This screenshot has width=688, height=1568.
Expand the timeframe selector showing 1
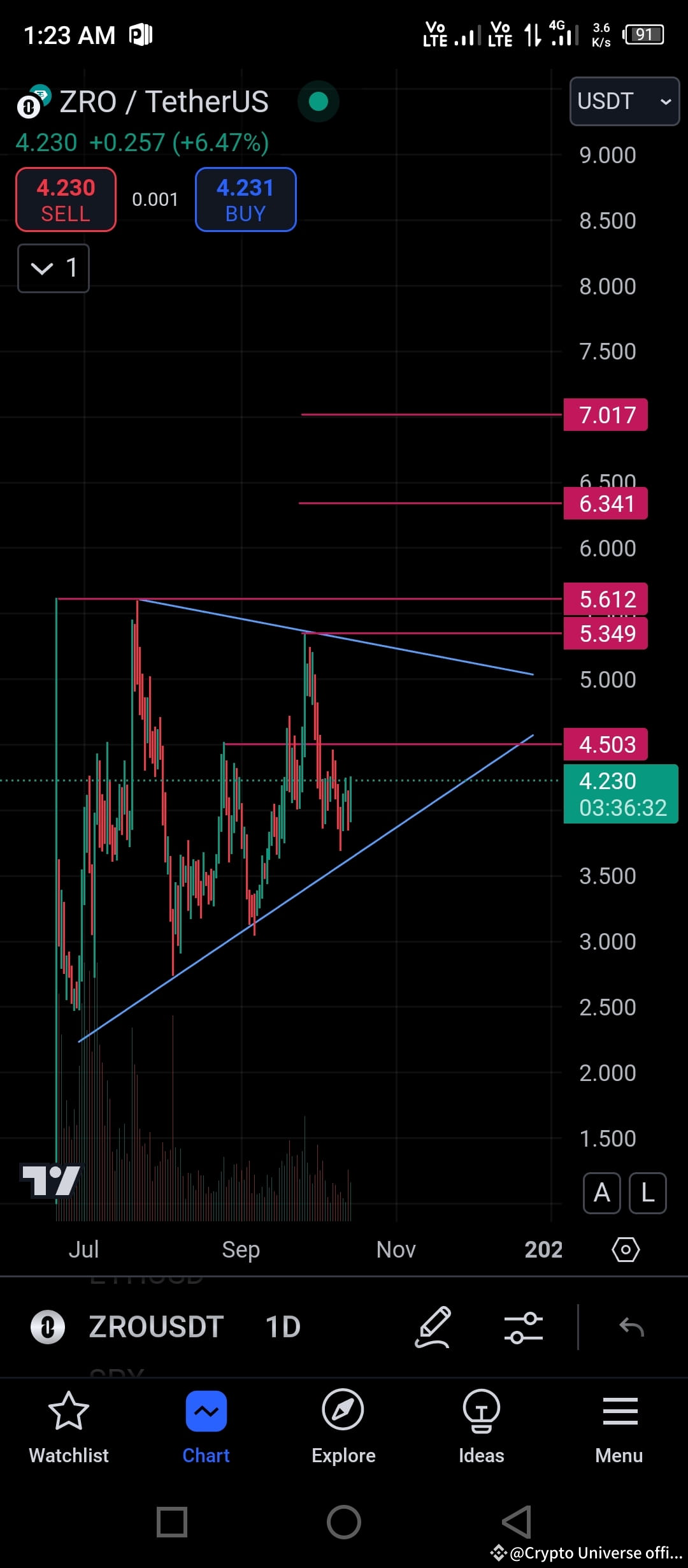click(53, 268)
